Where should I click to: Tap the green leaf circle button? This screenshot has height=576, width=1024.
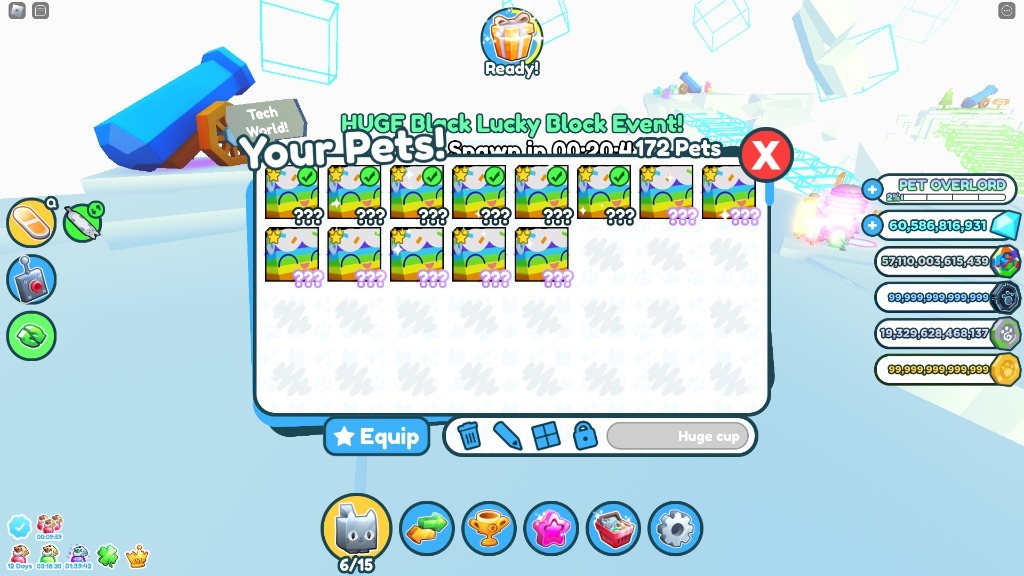(31, 336)
